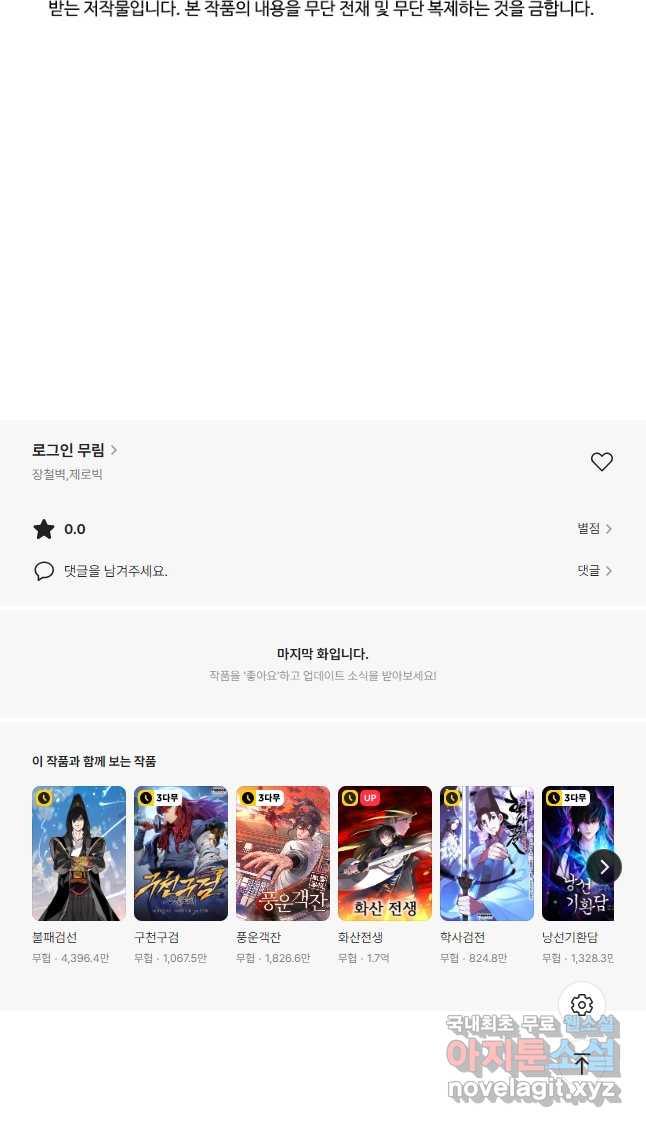Like this series with the heart icon
The width and height of the screenshot is (646, 1127).
click(601, 462)
